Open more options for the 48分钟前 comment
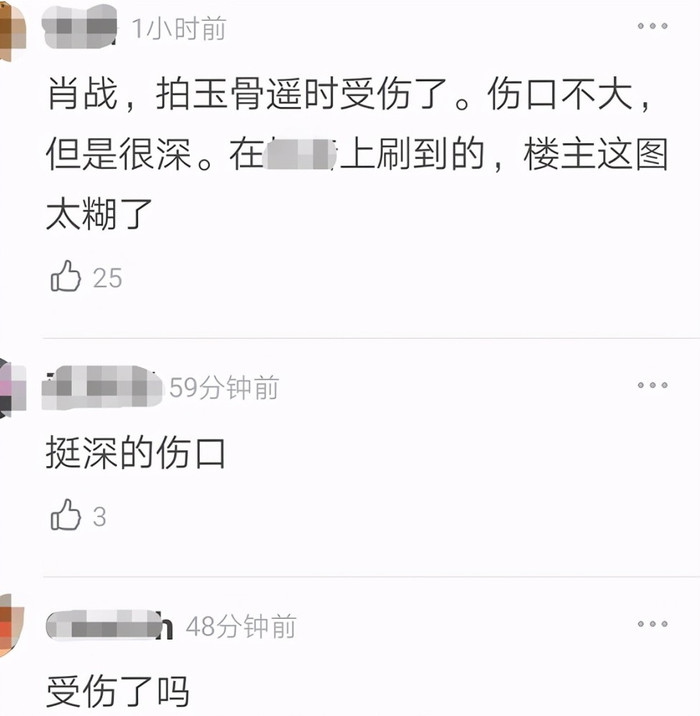The width and height of the screenshot is (700, 716). tap(652, 624)
